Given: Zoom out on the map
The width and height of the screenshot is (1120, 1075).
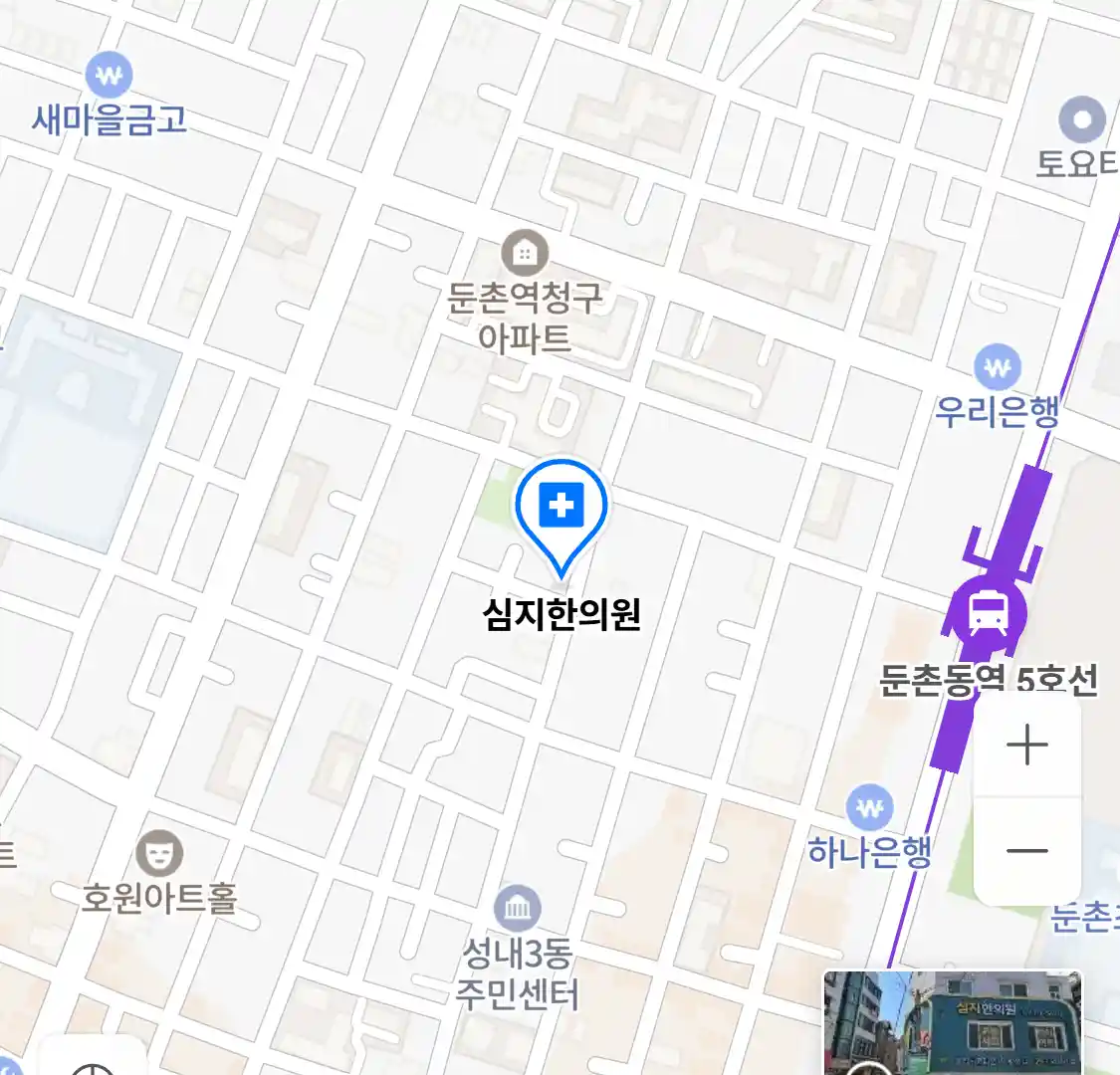Looking at the screenshot, I should point(1026,851).
